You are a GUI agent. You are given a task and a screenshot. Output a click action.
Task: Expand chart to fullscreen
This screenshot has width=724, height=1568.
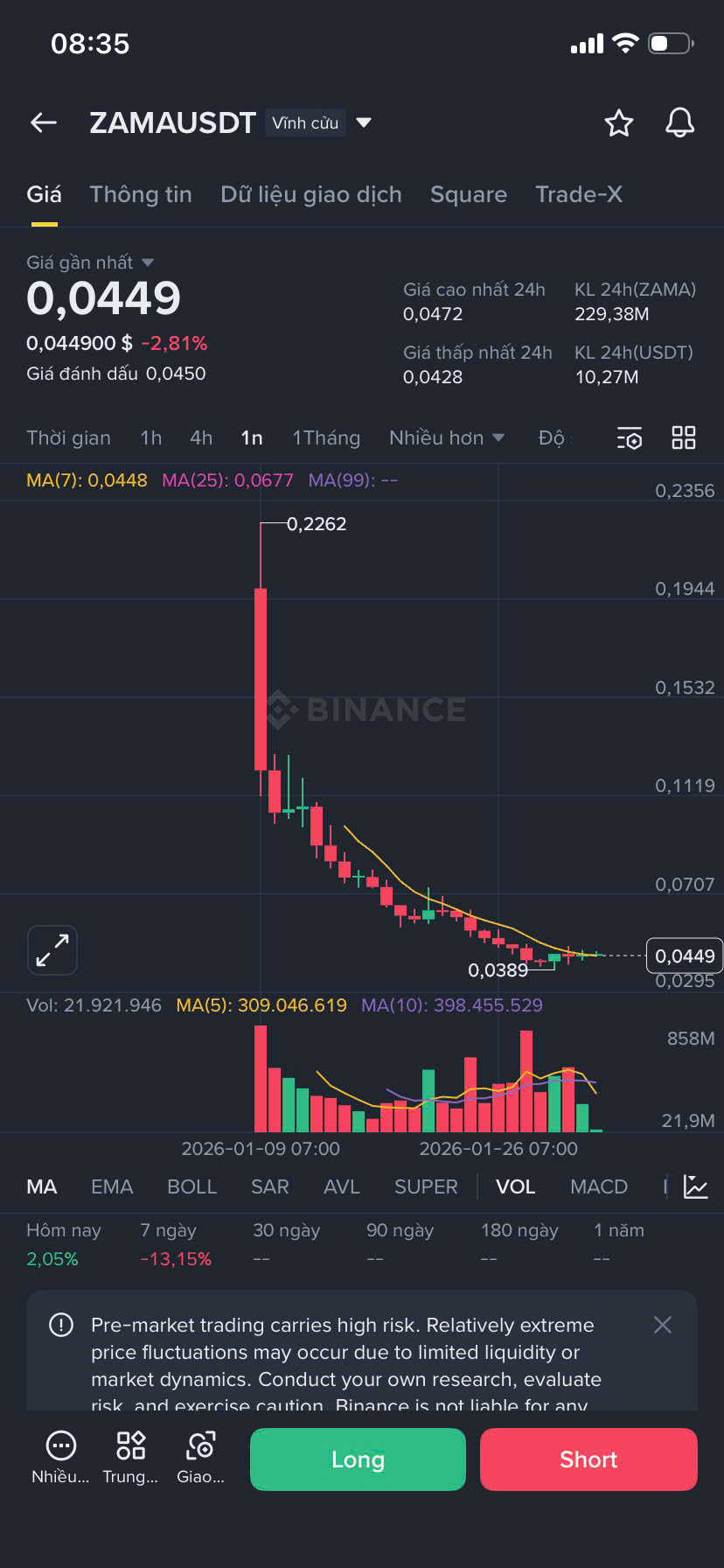pyautogui.click(x=52, y=950)
